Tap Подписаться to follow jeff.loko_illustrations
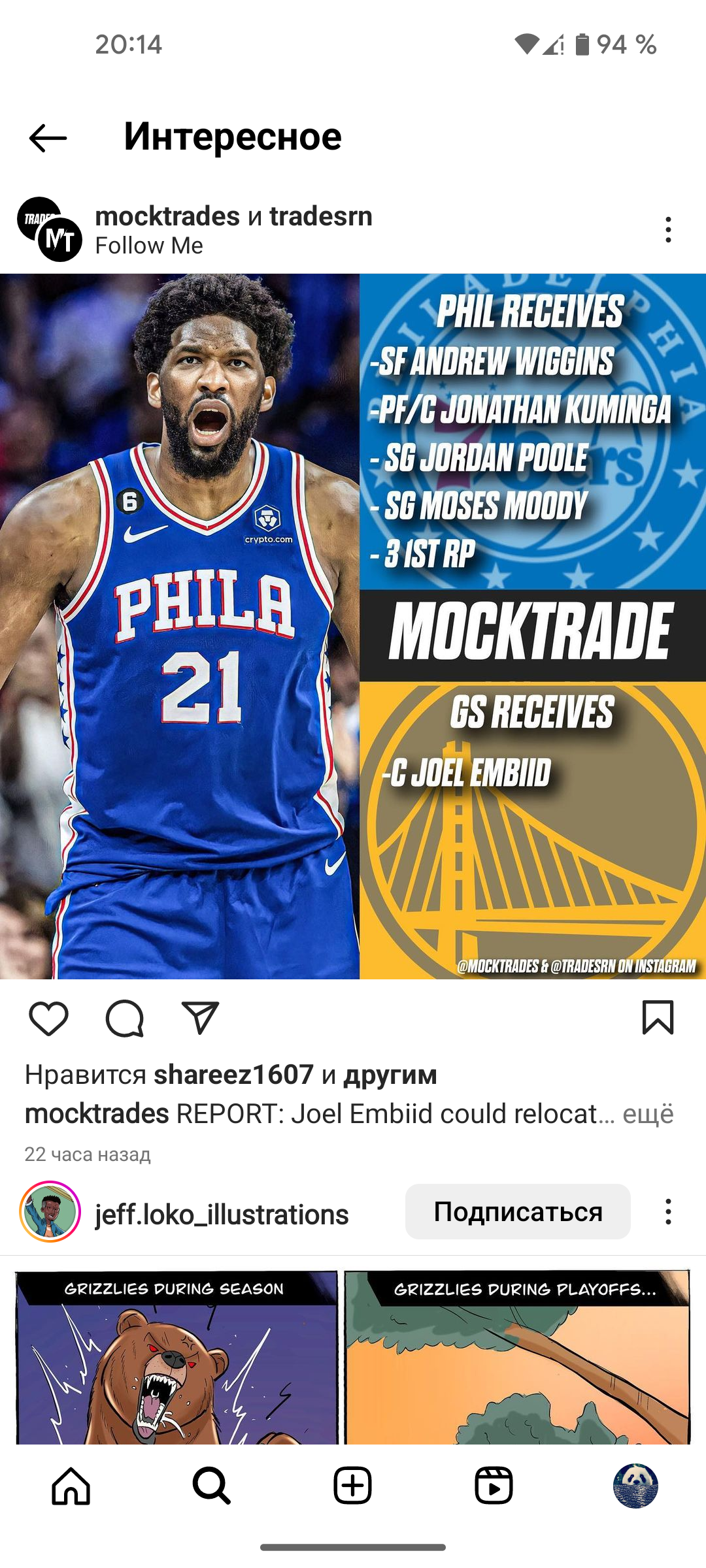Screen dimensions: 706x1568 pos(518,1211)
